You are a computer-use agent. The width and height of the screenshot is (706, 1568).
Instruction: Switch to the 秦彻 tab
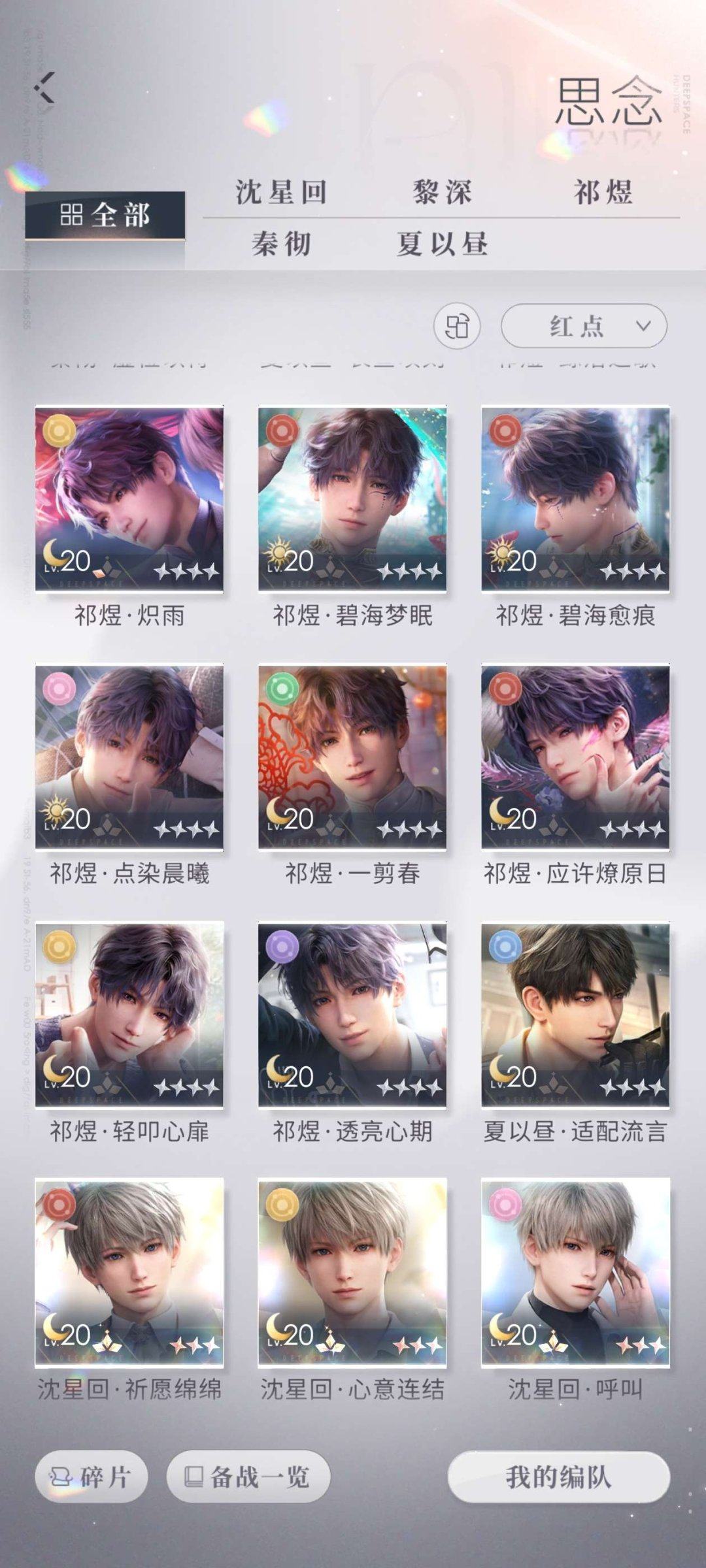click(281, 244)
